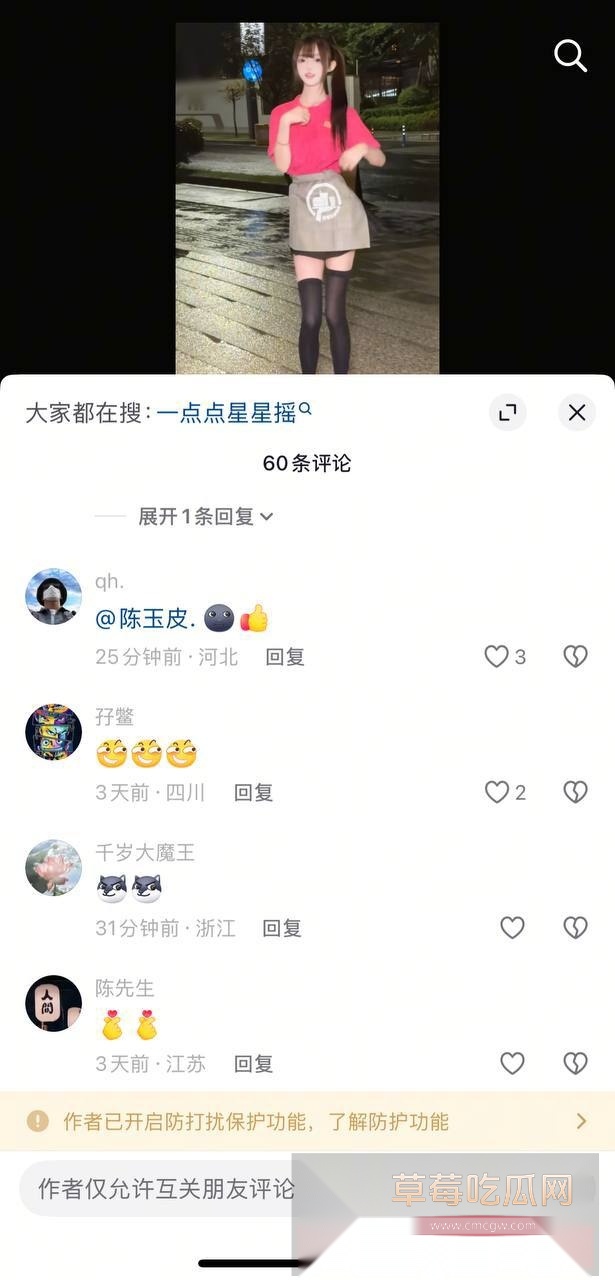615x1280 pixels.
Task: Tap the comment input field
Action: coord(160,1188)
